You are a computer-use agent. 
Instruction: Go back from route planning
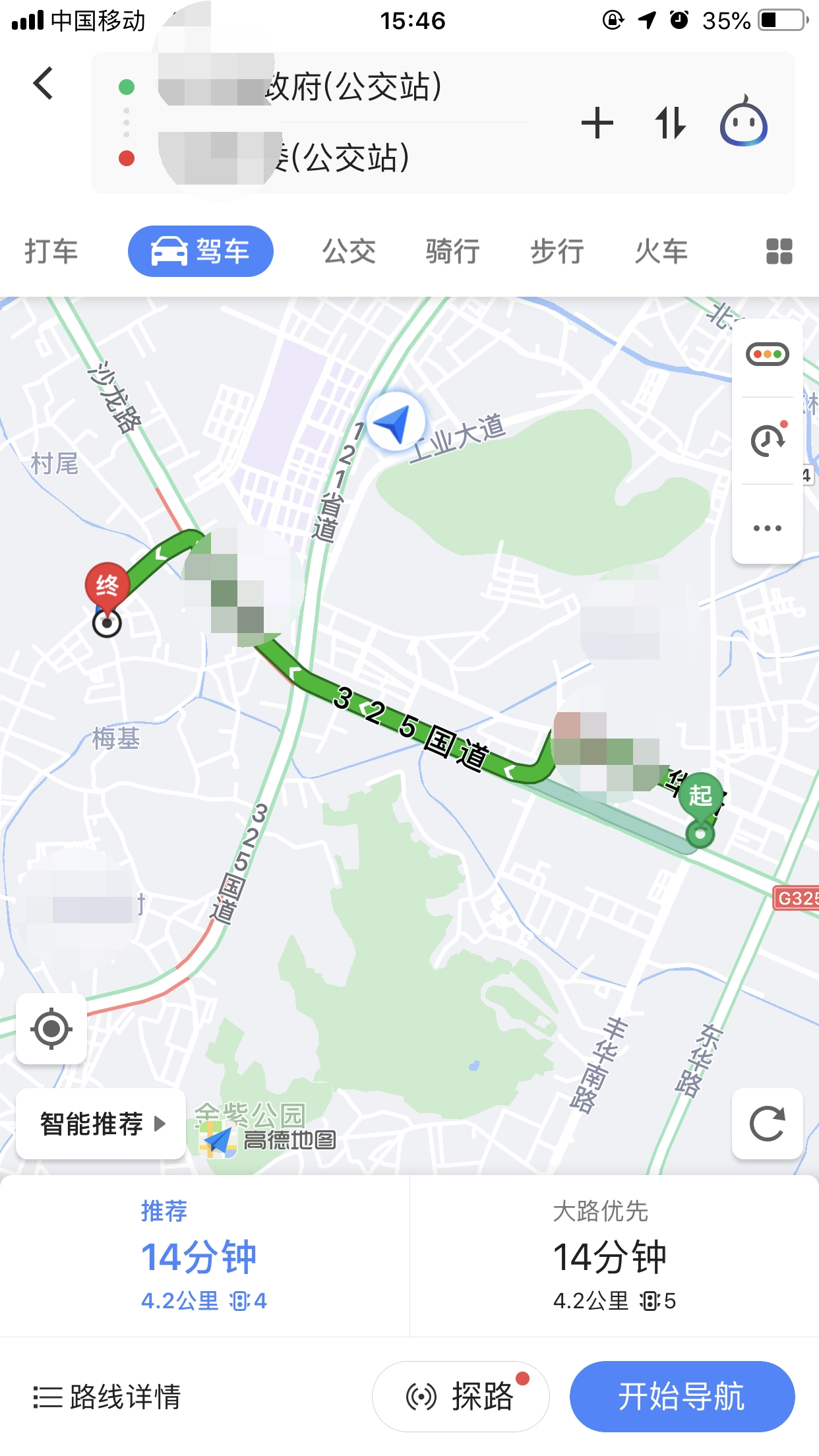pos(44,84)
